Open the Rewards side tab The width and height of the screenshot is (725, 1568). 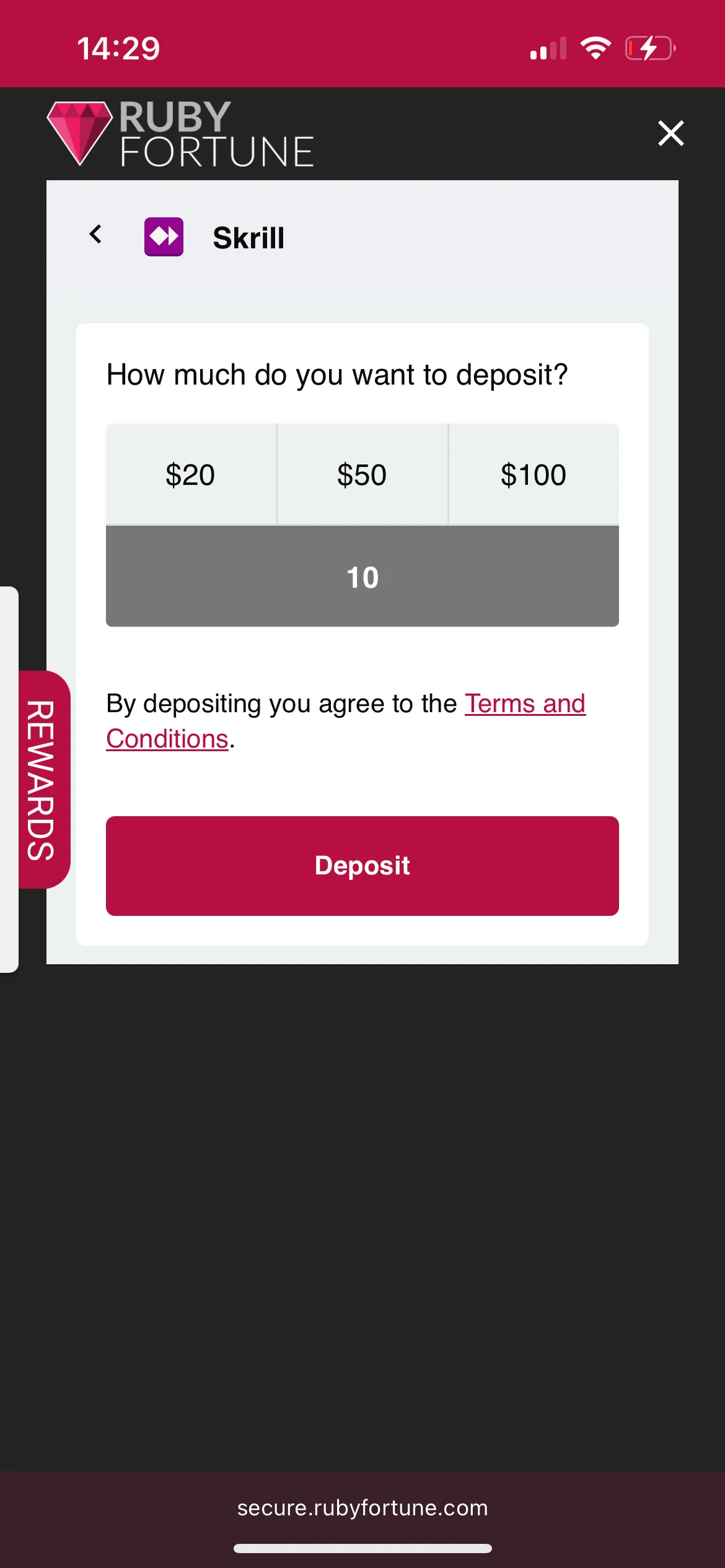click(x=42, y=780)
